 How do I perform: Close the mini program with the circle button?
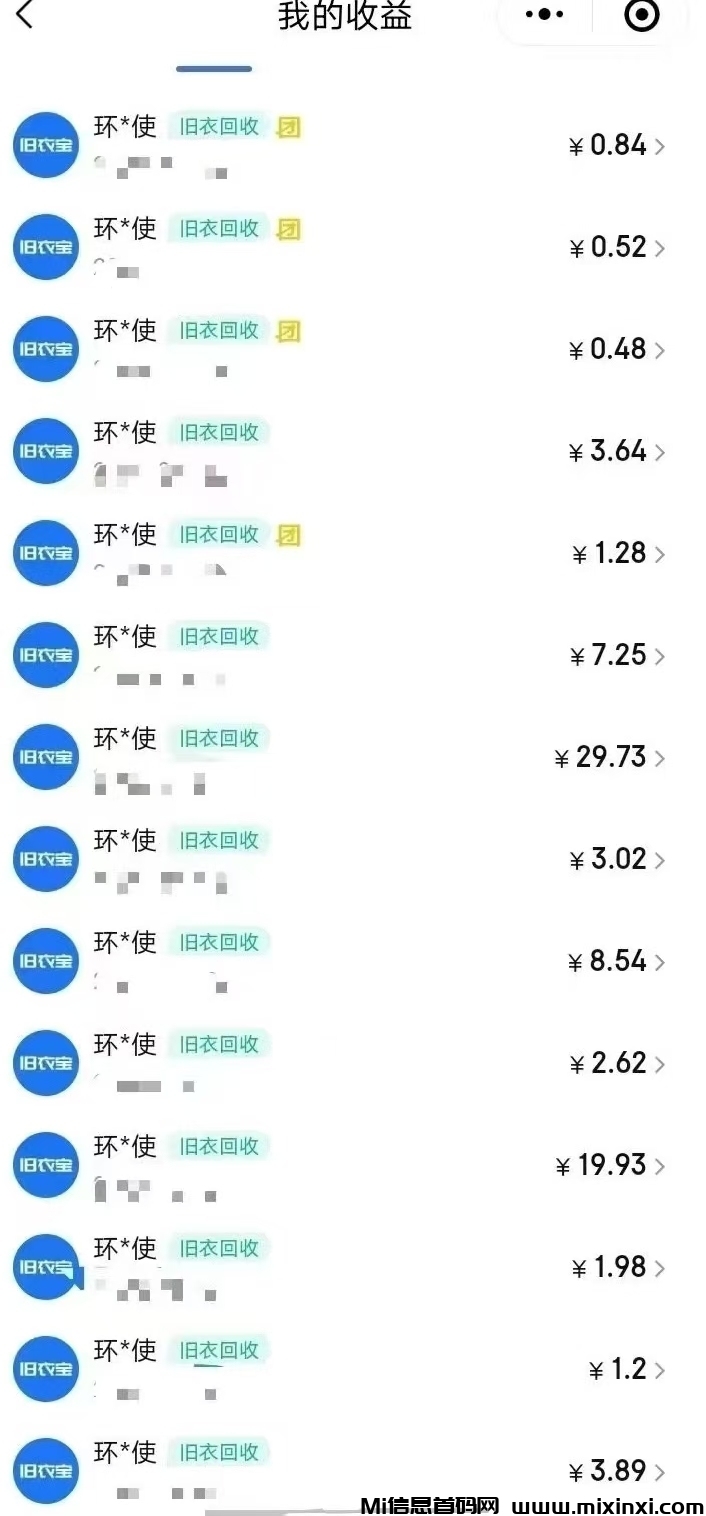[x=641, y=15]
